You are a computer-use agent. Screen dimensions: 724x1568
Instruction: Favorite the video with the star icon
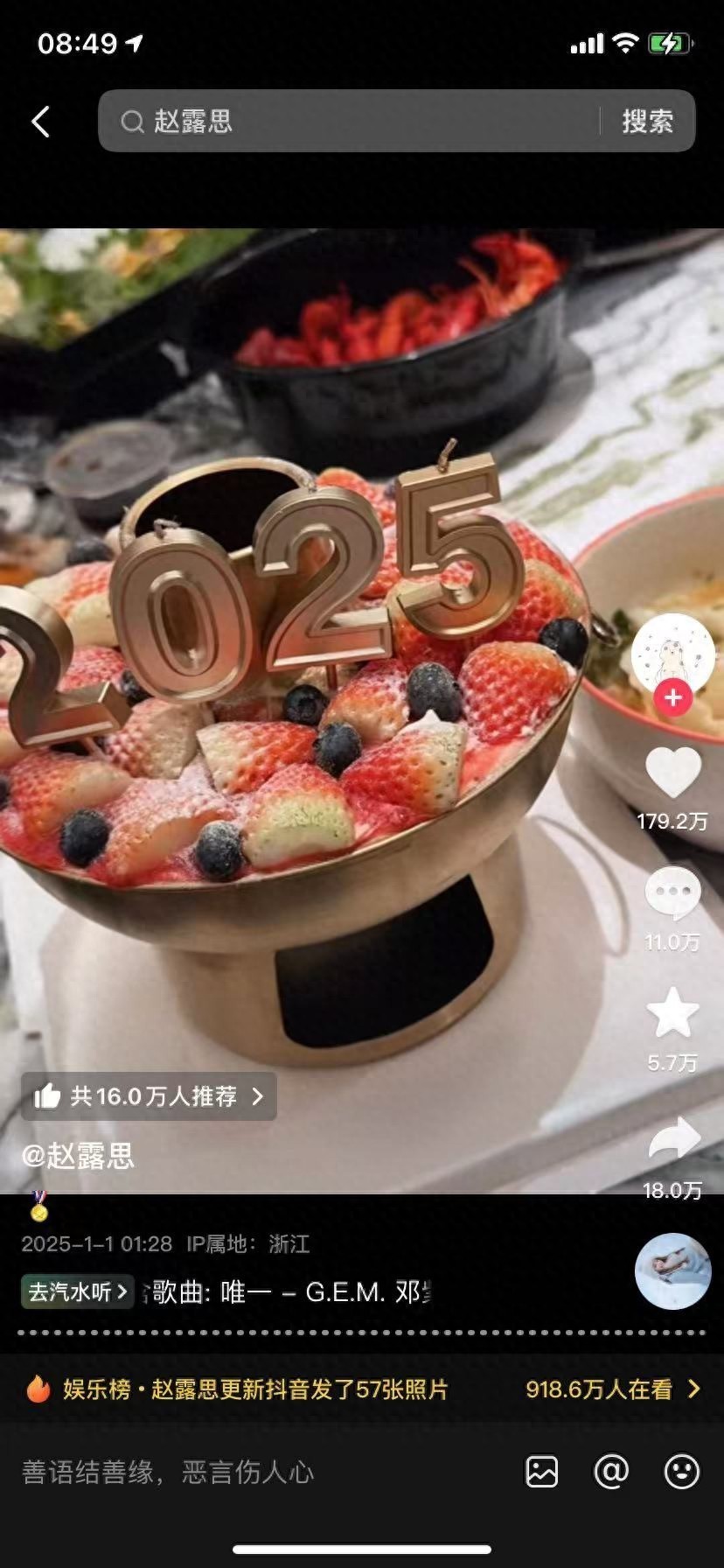coord(672,1012)
